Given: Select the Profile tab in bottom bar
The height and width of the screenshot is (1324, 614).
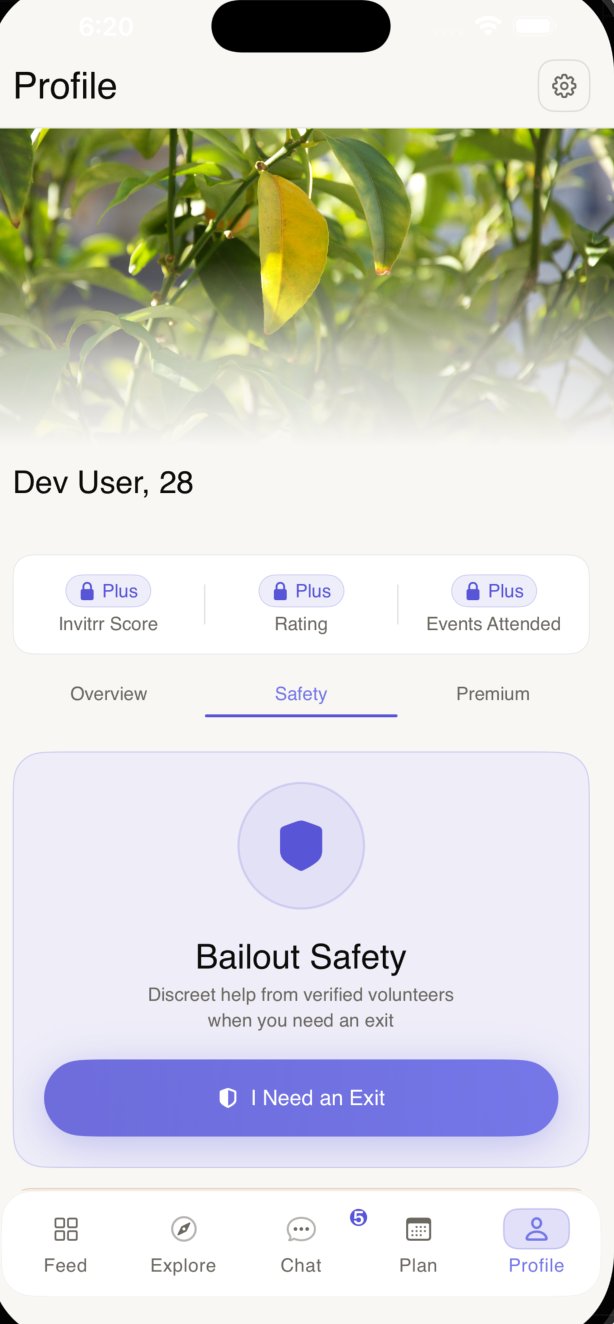Looking at the screenshot, I should coord(536,1243).
